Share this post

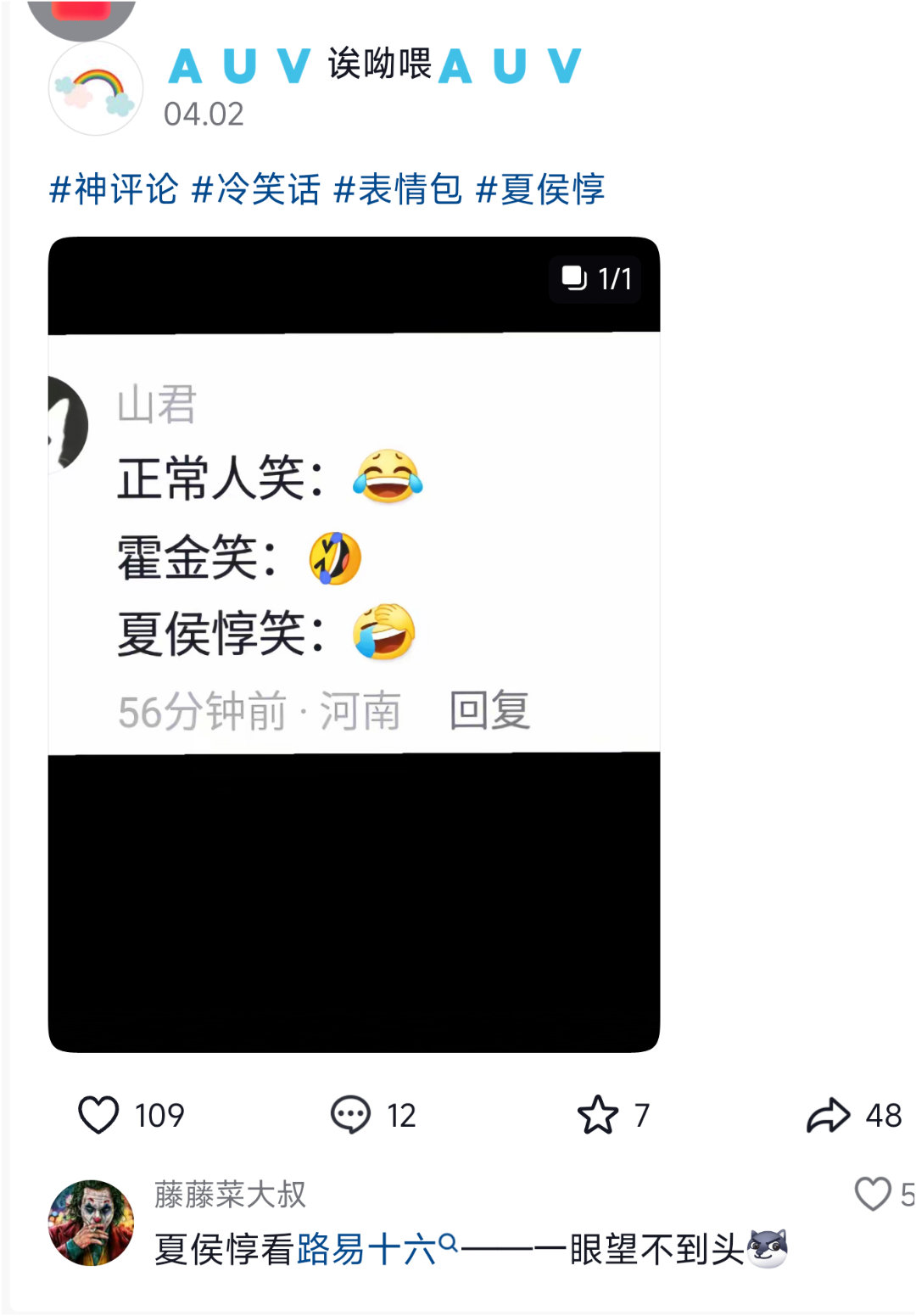point(828,1114)
